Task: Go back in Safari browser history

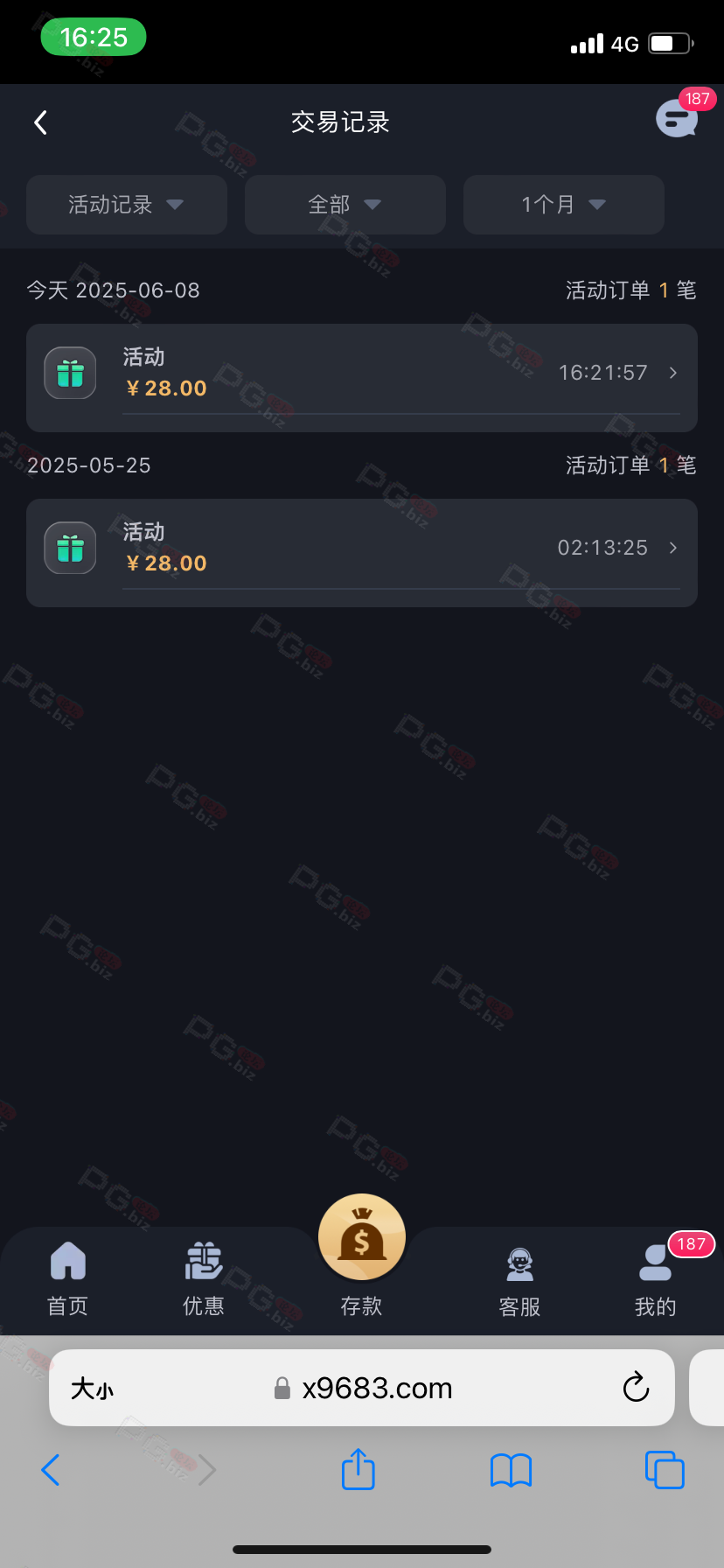Action: (51, 1470)
